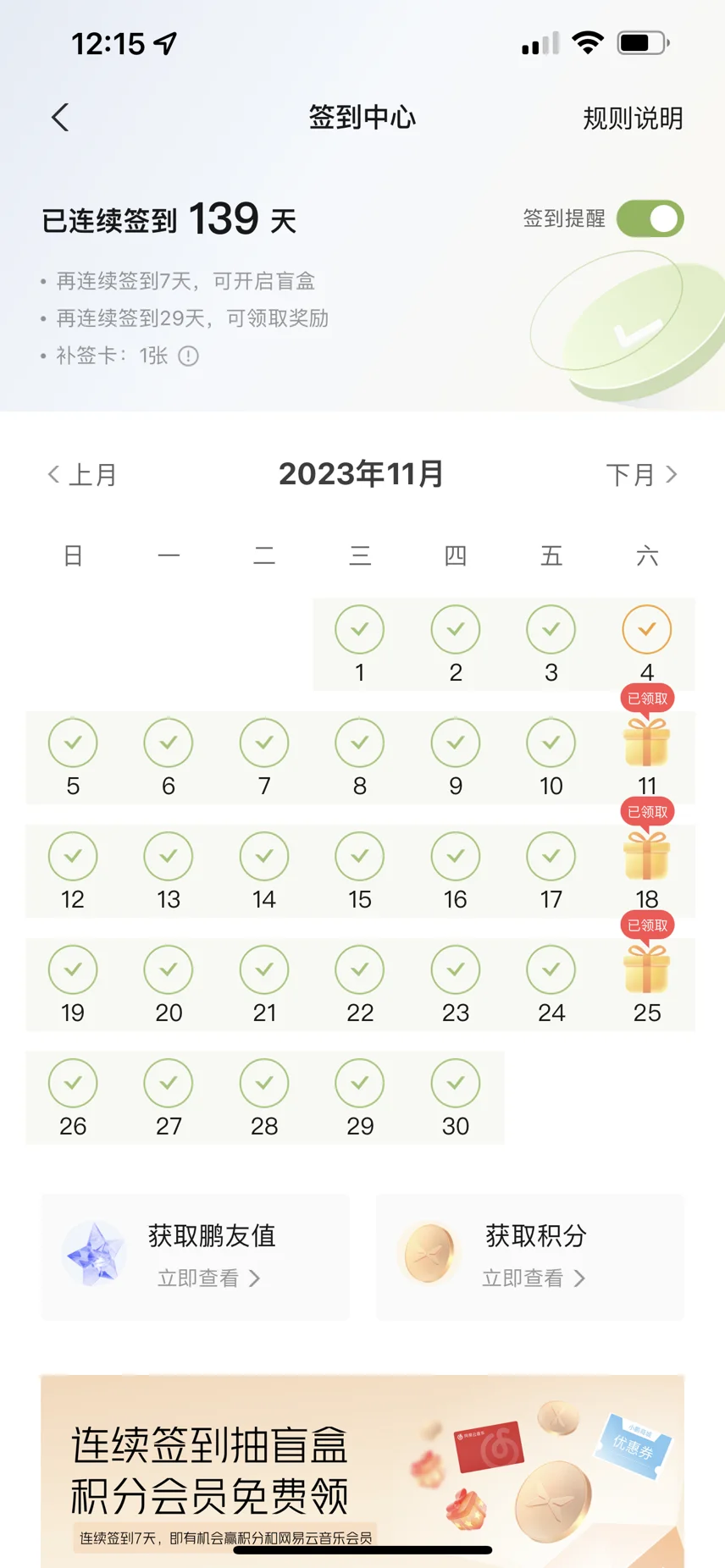The height and width of the screenshot is (1568, 725).
Task: Open the gift box on day 18
Action: tap(647, 856)
